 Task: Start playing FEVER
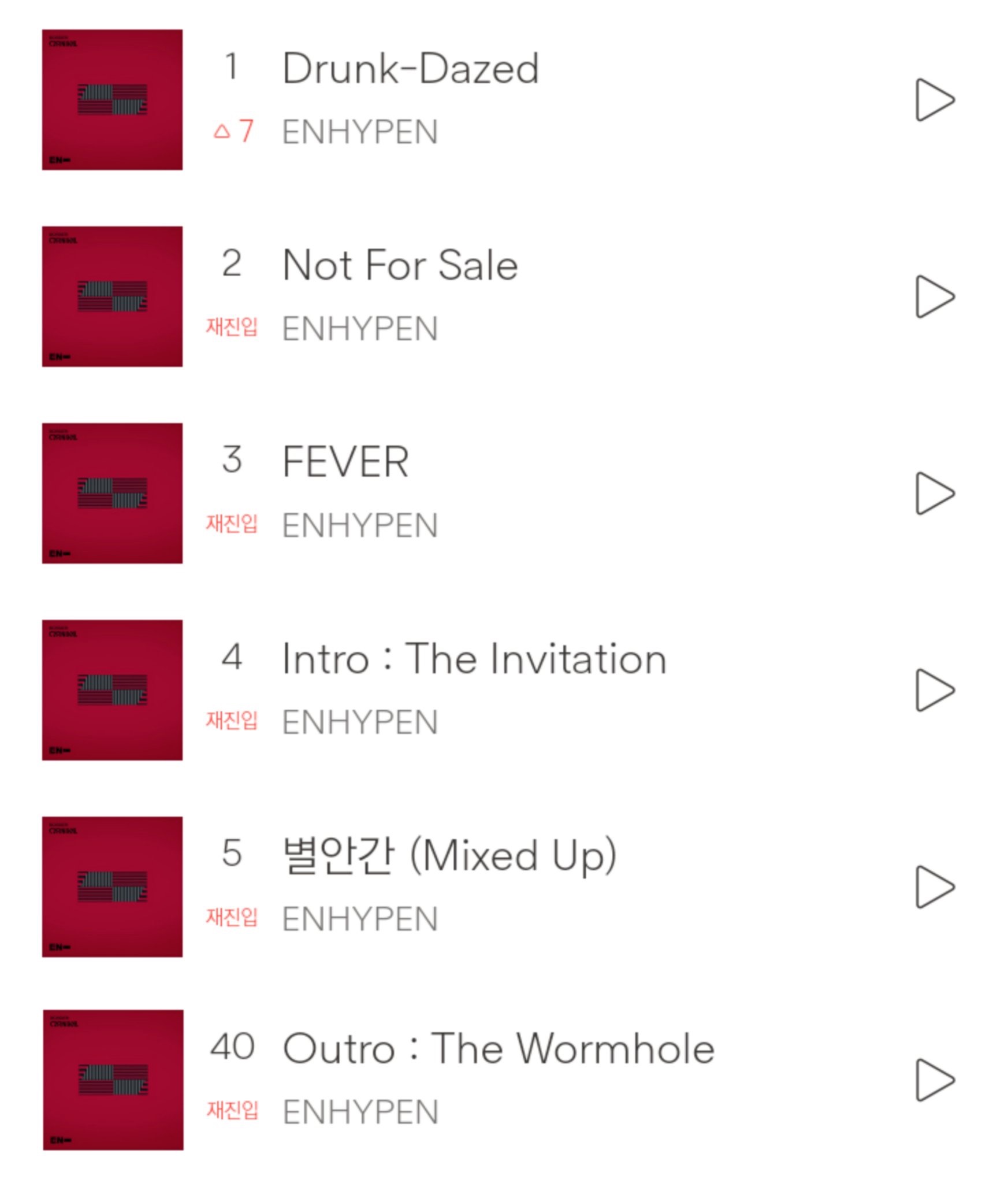[x=934, y=493]
